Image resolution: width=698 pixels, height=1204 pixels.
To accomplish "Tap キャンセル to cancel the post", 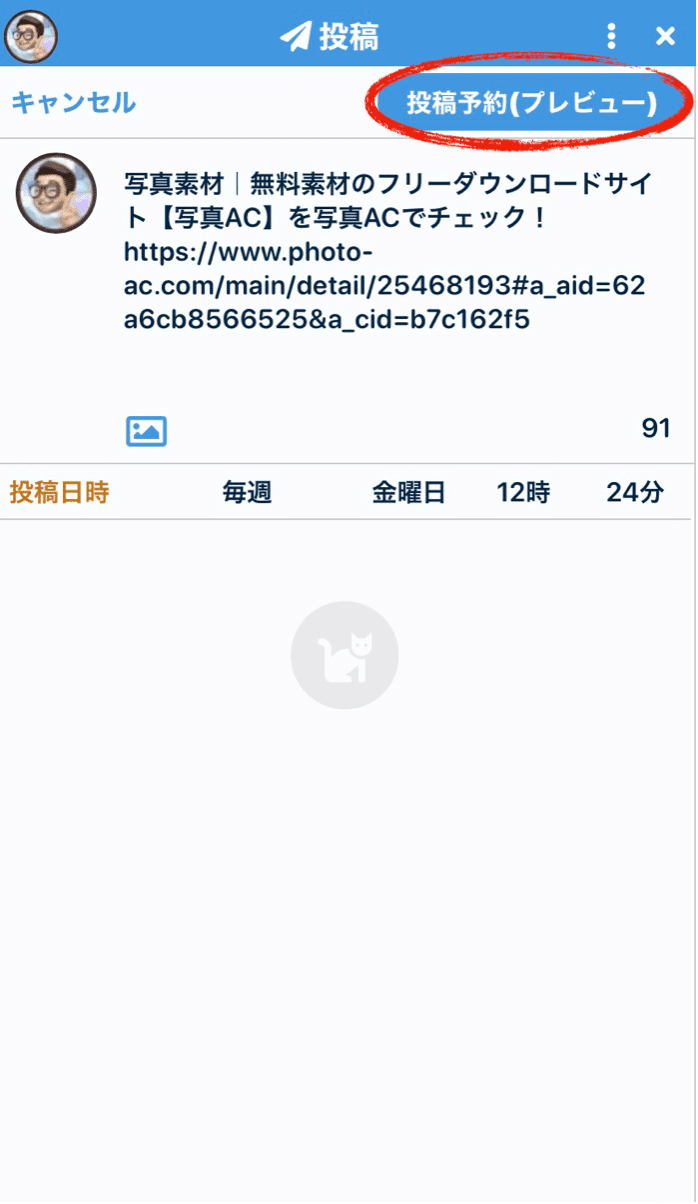I will pyautogui.click(x=73, y=102).
